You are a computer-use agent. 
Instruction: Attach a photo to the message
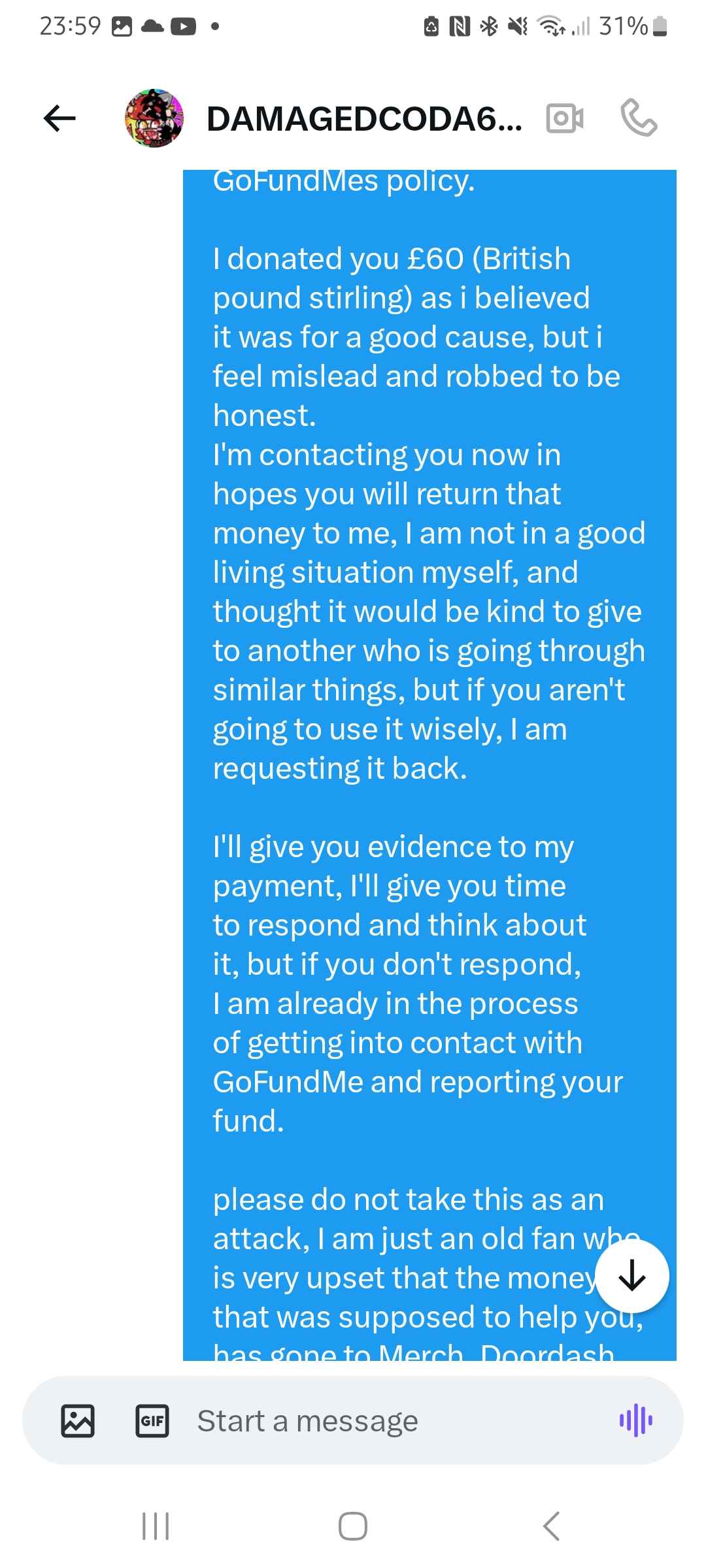coord(78,1421)
